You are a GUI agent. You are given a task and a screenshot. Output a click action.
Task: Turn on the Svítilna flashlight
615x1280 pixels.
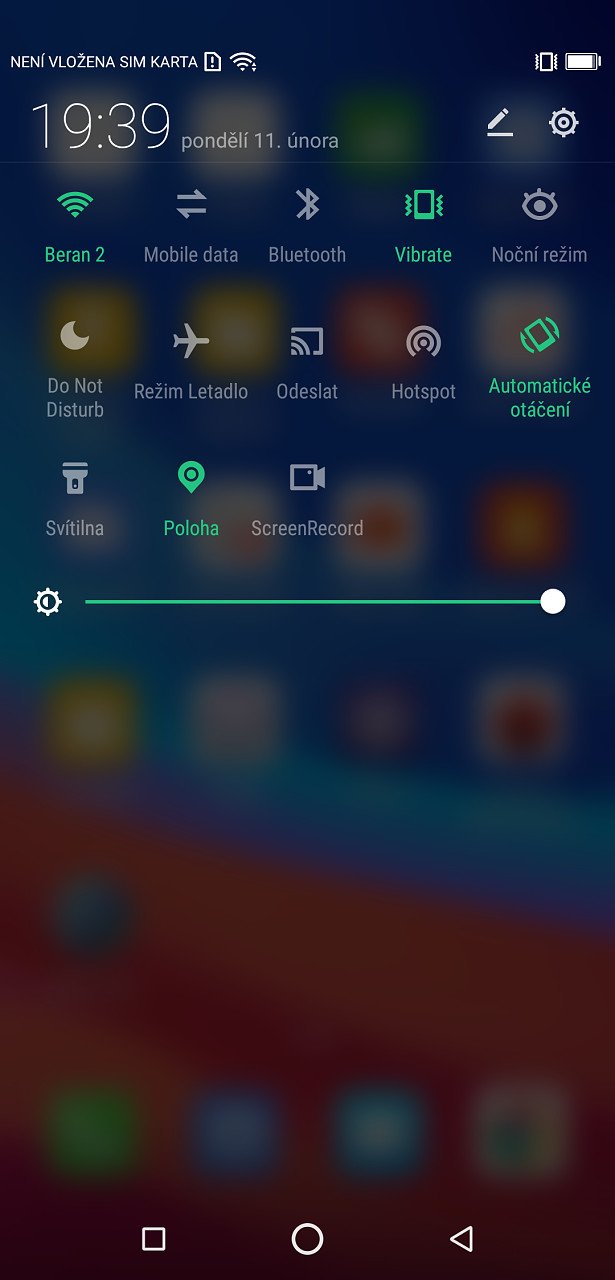[x=75, y=499]
